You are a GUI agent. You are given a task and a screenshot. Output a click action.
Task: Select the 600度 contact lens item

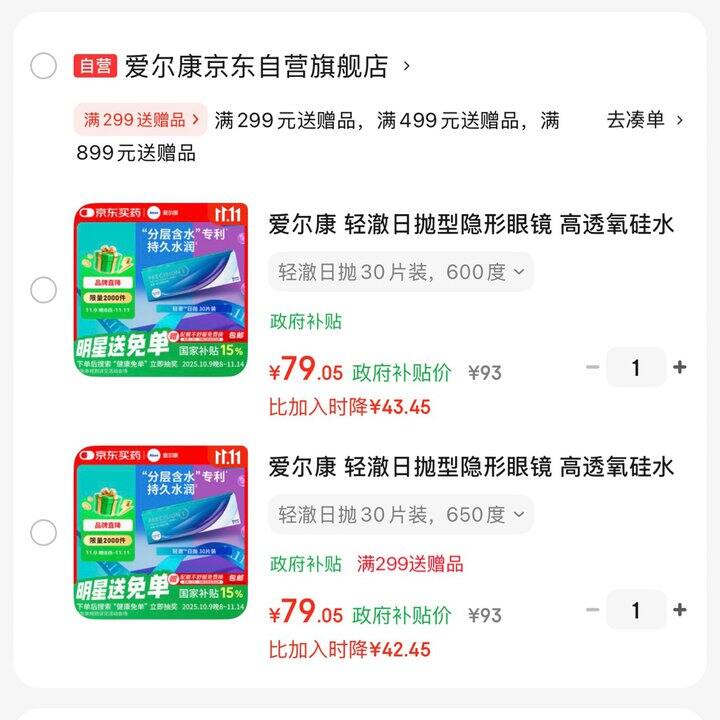[43, 290]
